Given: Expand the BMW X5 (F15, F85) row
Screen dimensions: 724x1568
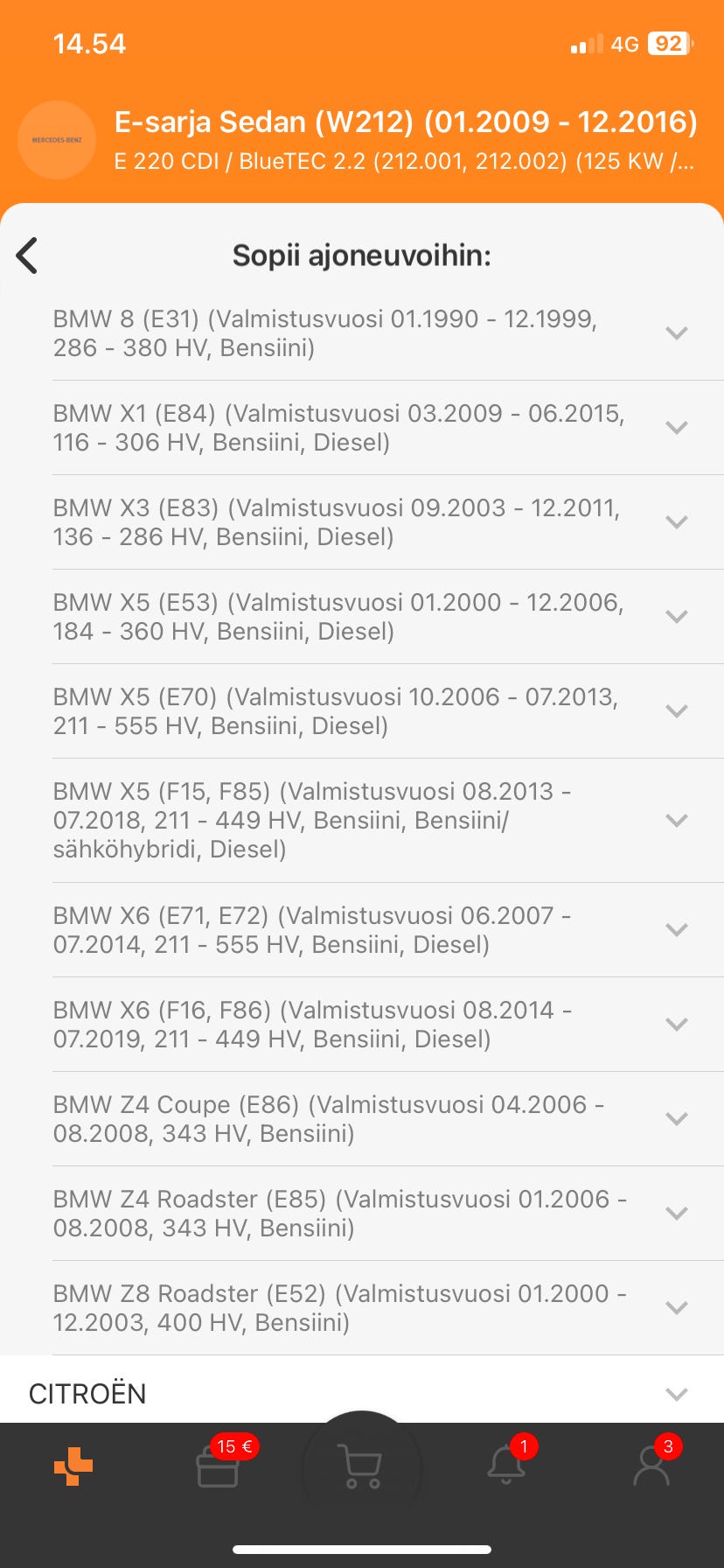Looking at the screenshot, I should 676,821.
